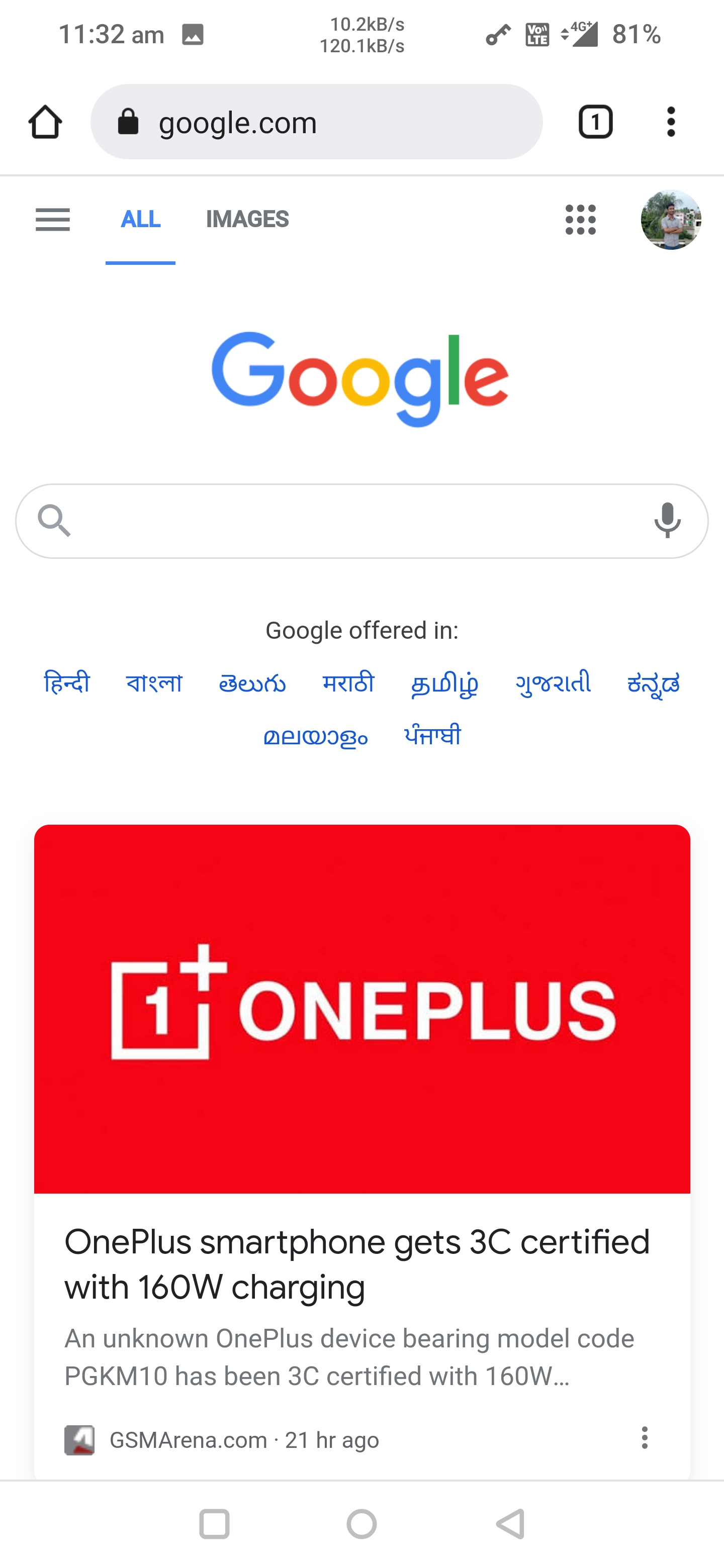Open recent apps from the navigation bar
This screenshot has width=724, height=1568.
pos(214,1524)
